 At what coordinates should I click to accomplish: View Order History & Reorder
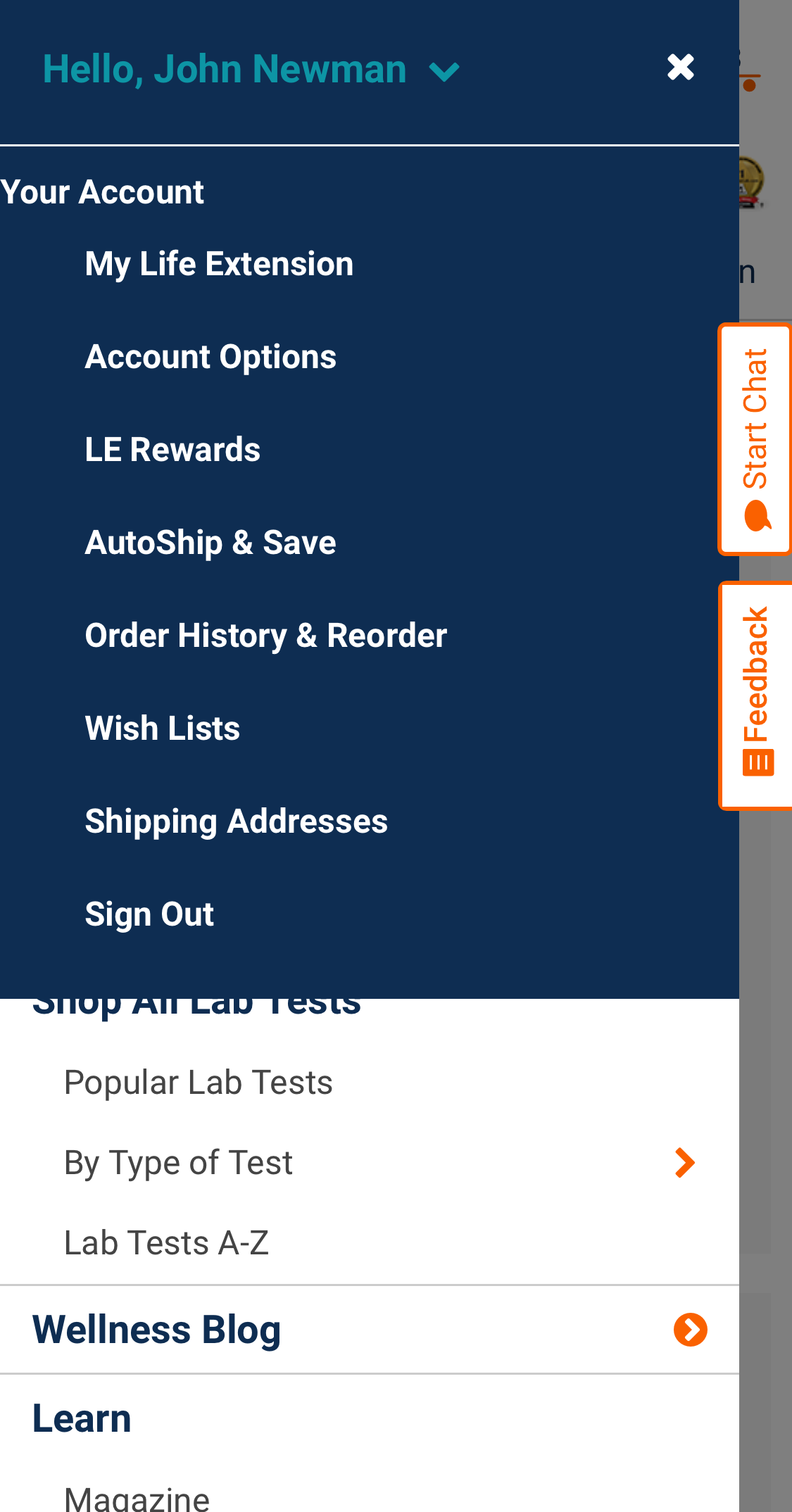[x=266, y=635]
